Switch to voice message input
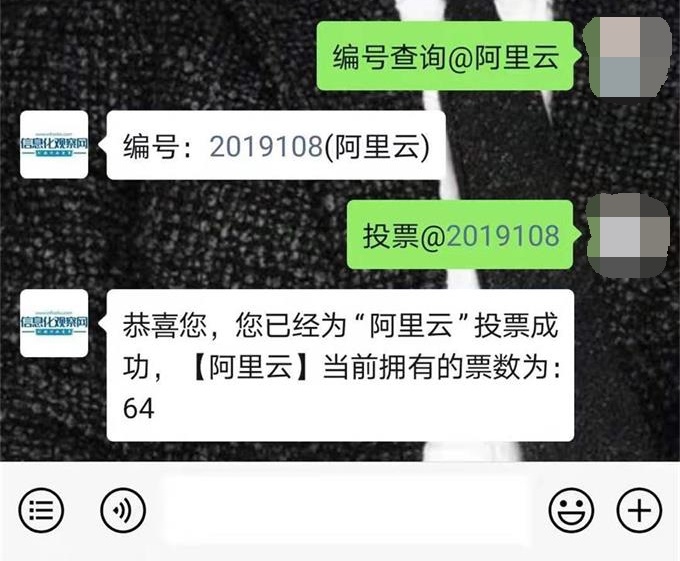680x561 pixels. tap(123, 511)
